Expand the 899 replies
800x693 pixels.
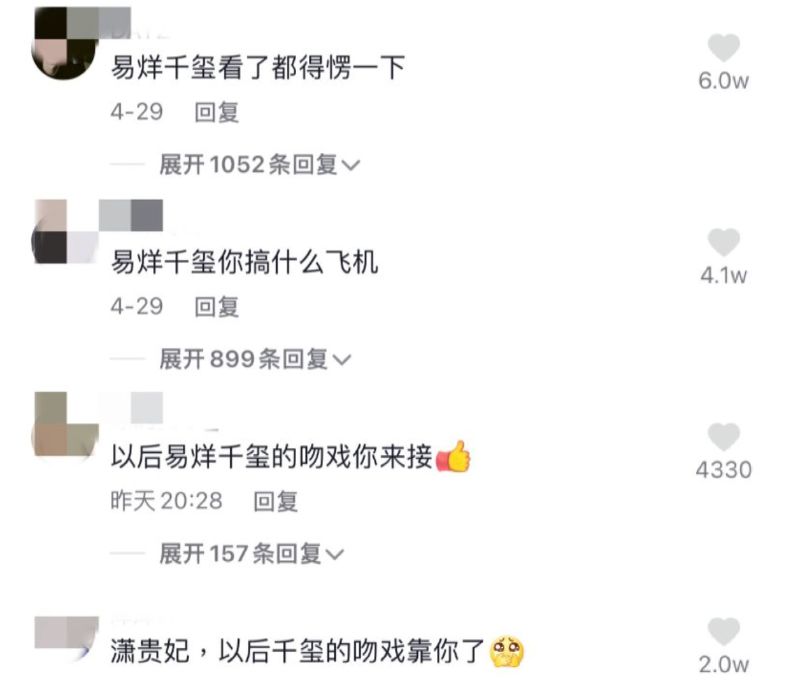[x=255, y=359]
